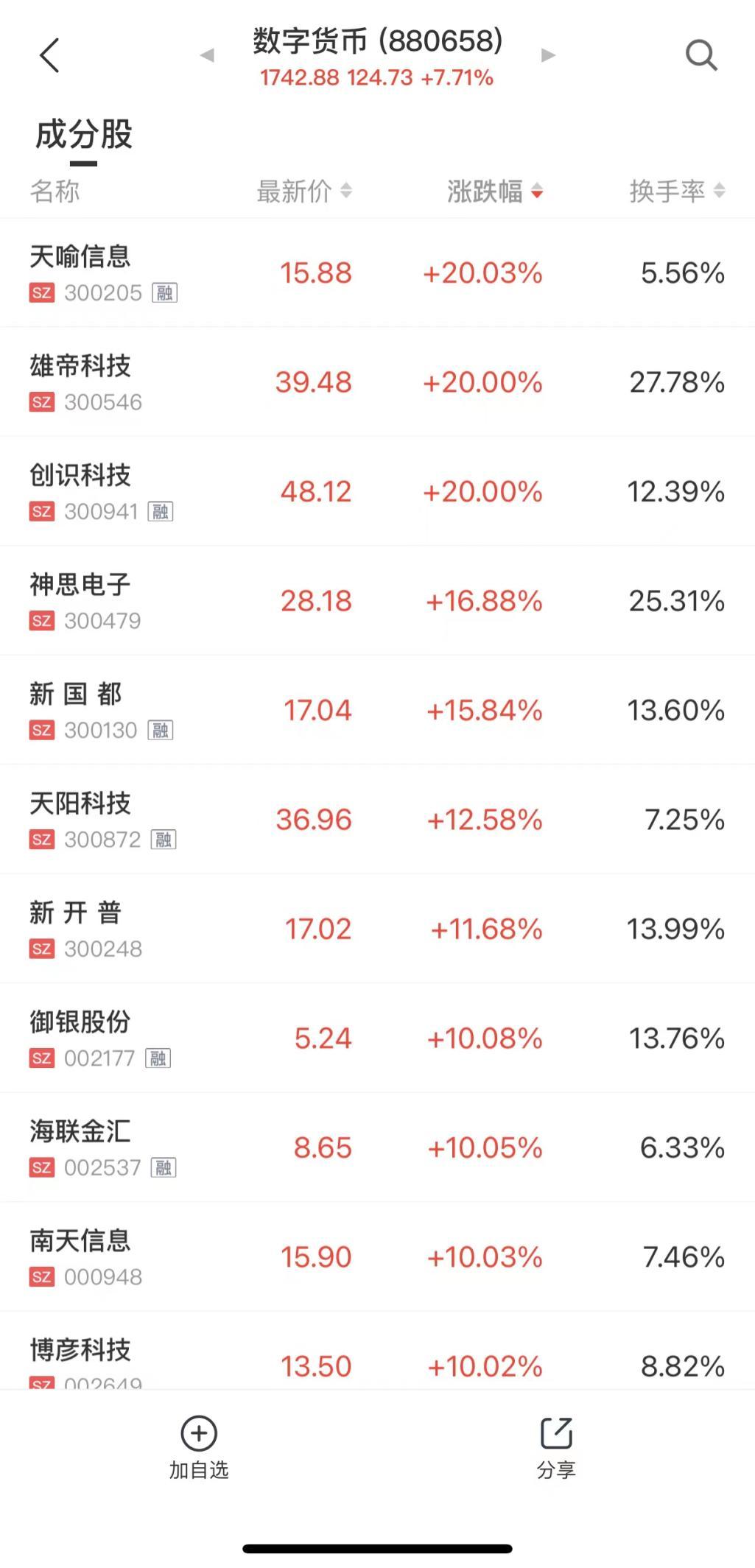Select the 成分股 tab

(84, 136)
